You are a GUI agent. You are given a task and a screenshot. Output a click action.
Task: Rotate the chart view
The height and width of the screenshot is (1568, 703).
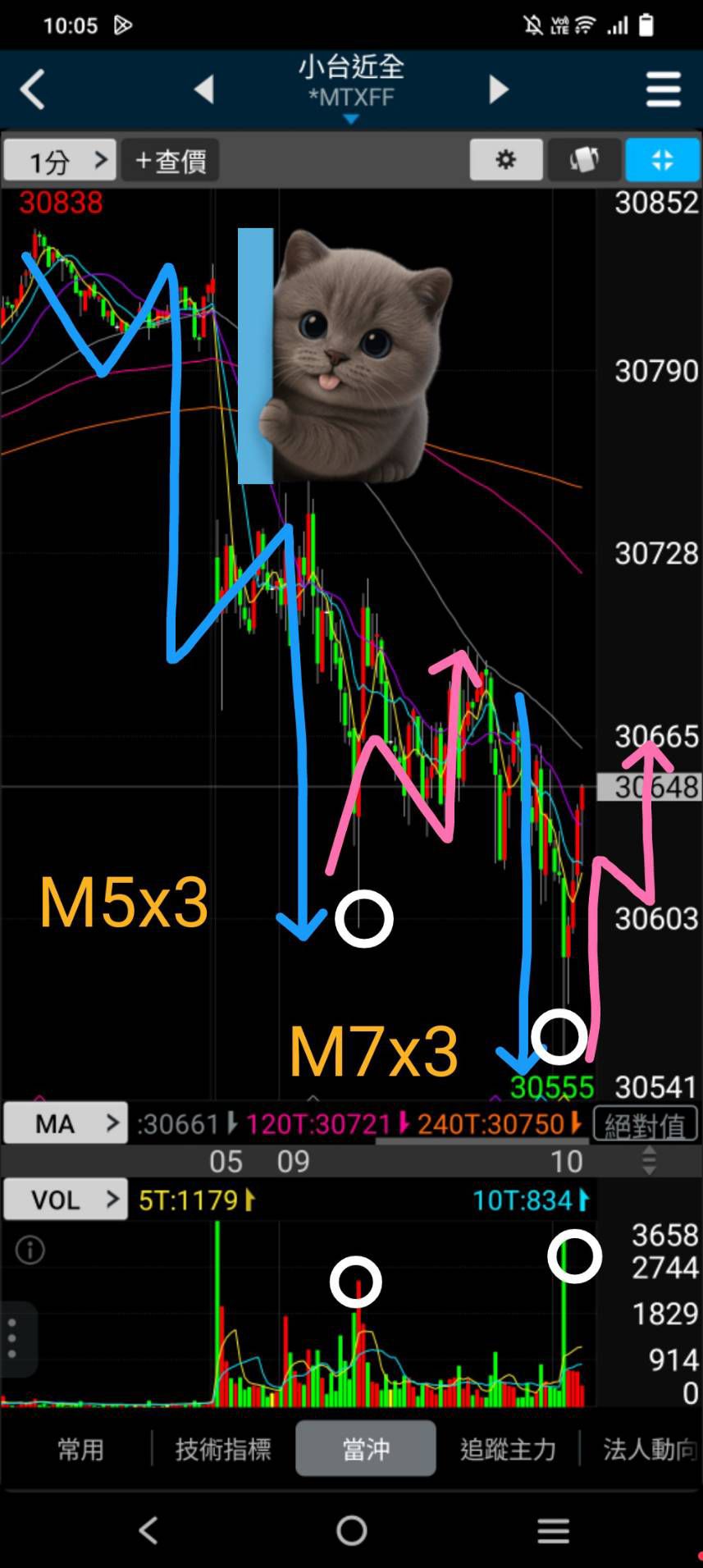[583, 159]
